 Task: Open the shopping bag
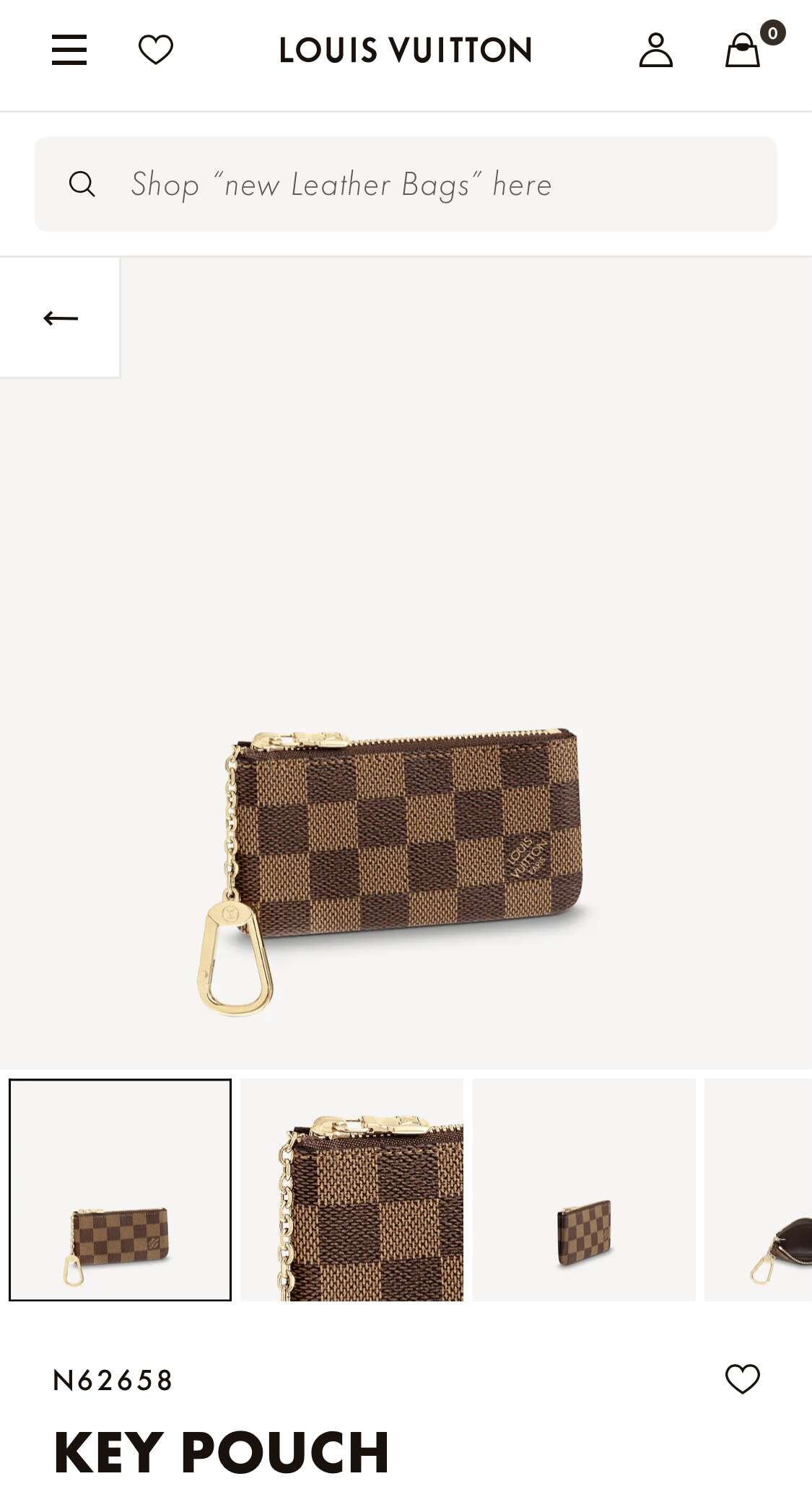(x=743, y=50)
